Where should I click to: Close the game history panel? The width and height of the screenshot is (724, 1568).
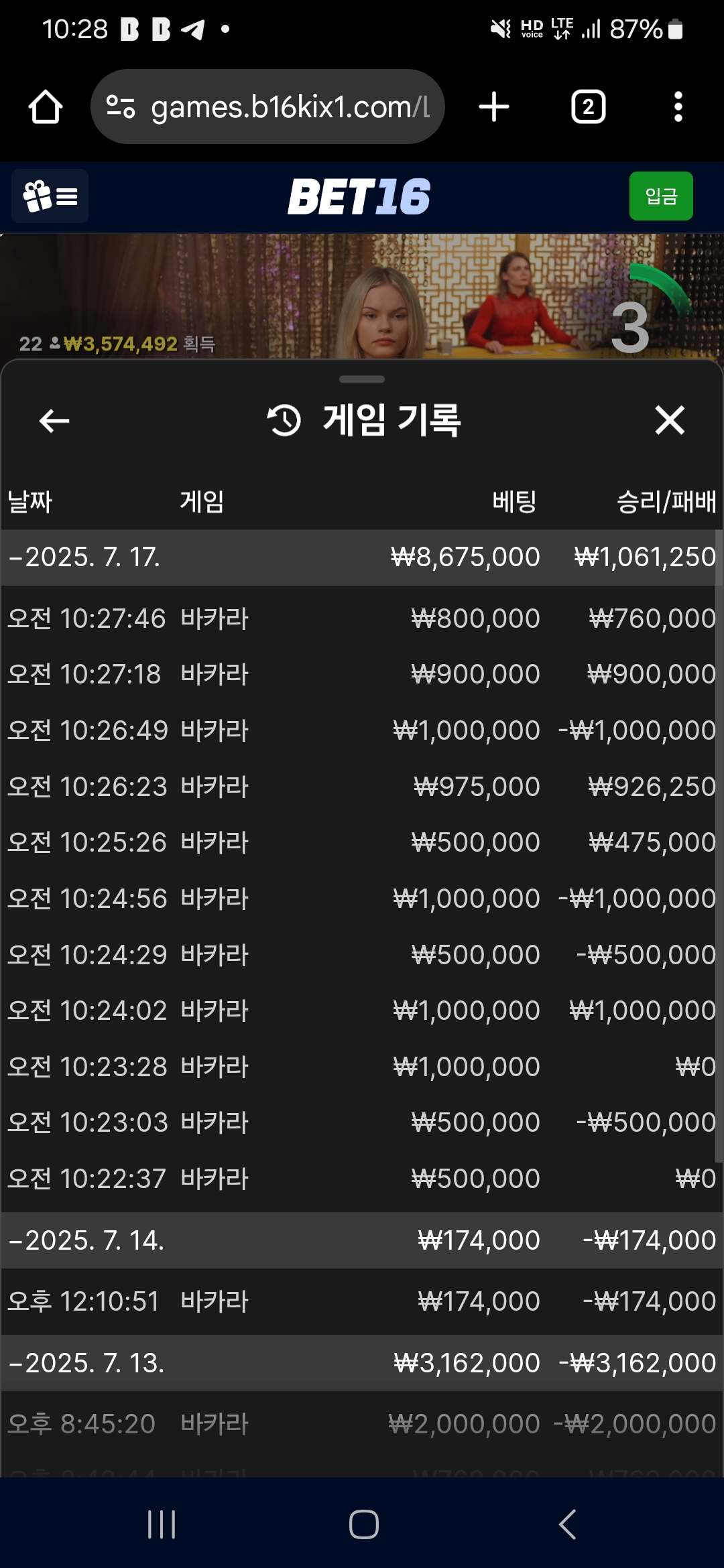pos(670,421)
